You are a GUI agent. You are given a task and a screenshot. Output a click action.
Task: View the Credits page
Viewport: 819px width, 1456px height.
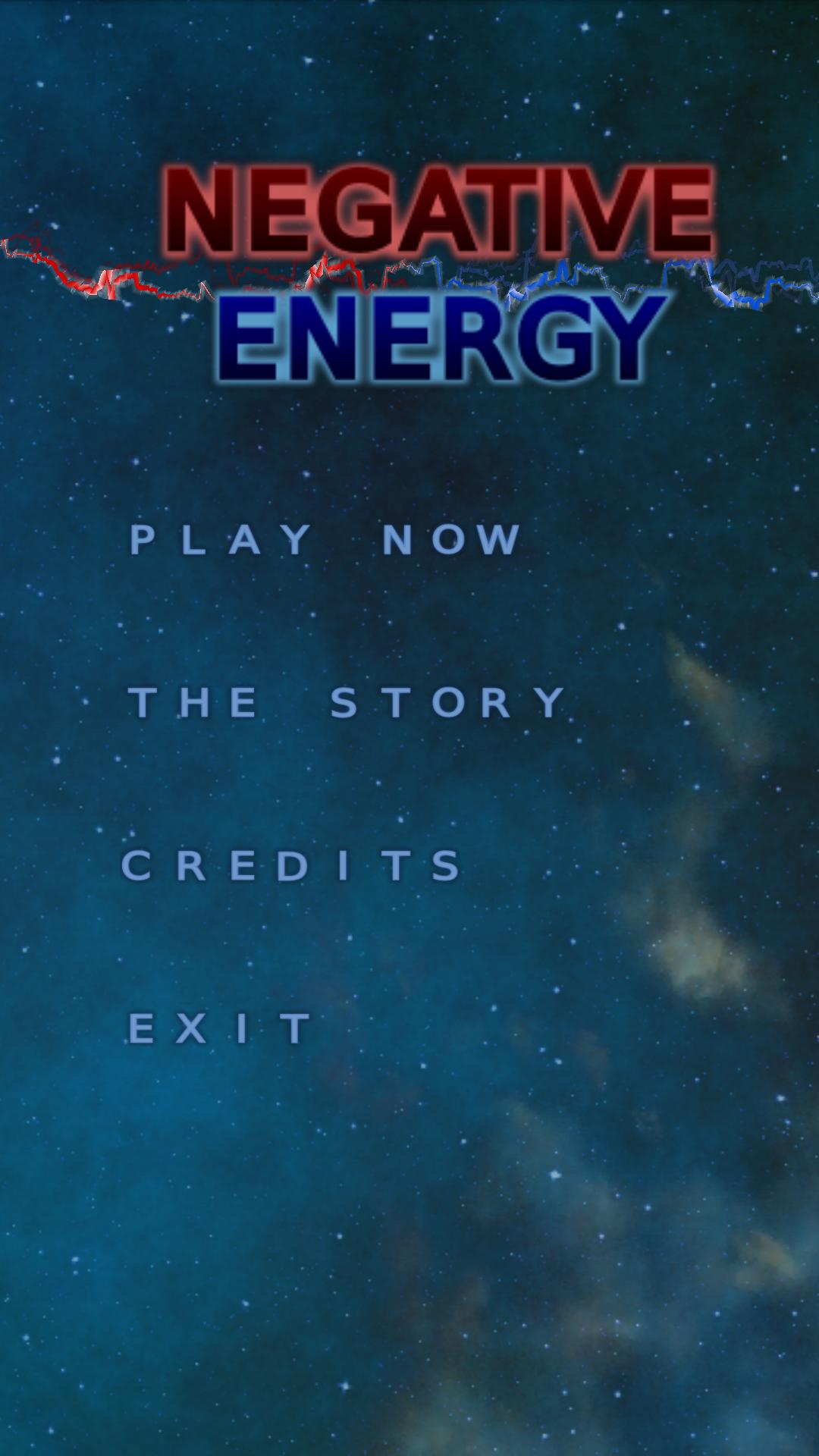click(x=292, y=865)
